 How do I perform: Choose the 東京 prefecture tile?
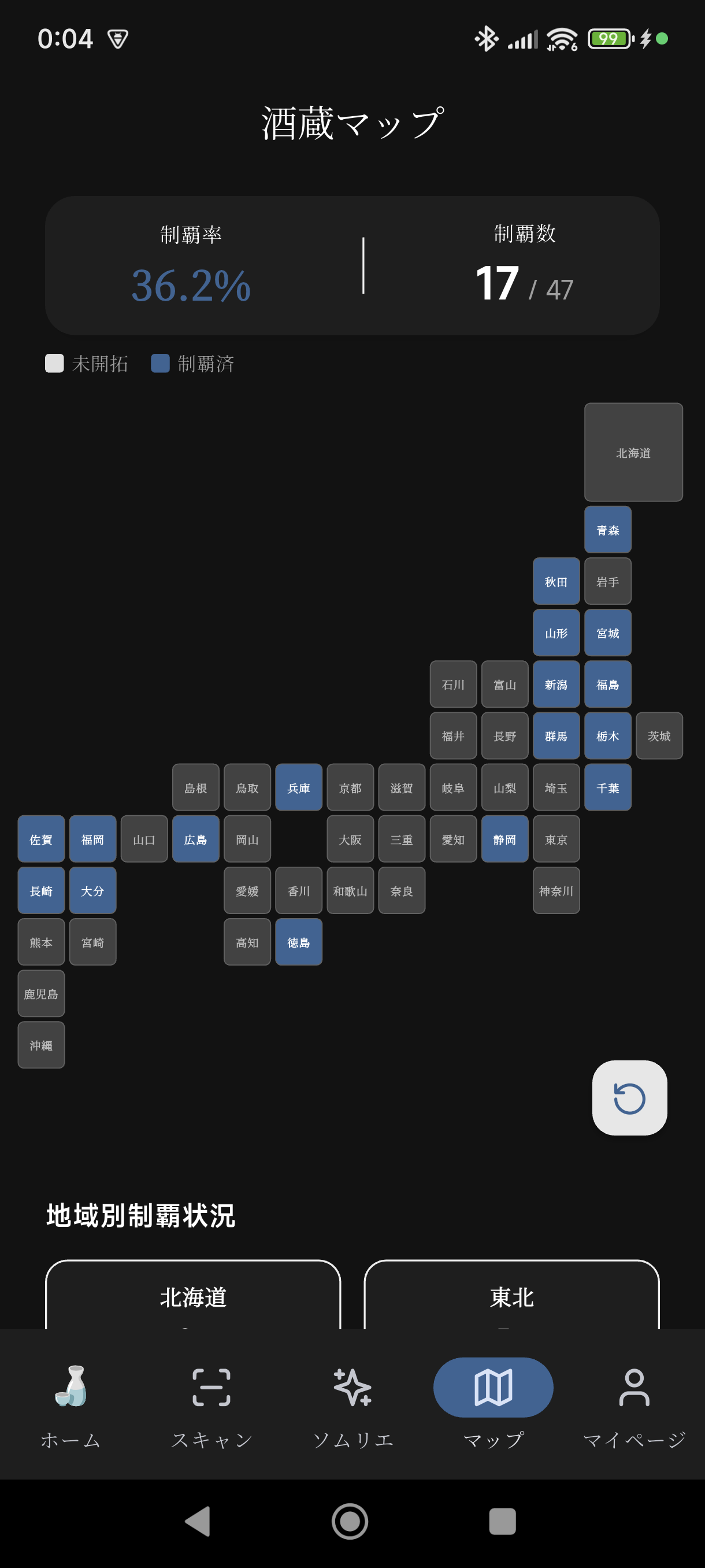click(556, 839)
